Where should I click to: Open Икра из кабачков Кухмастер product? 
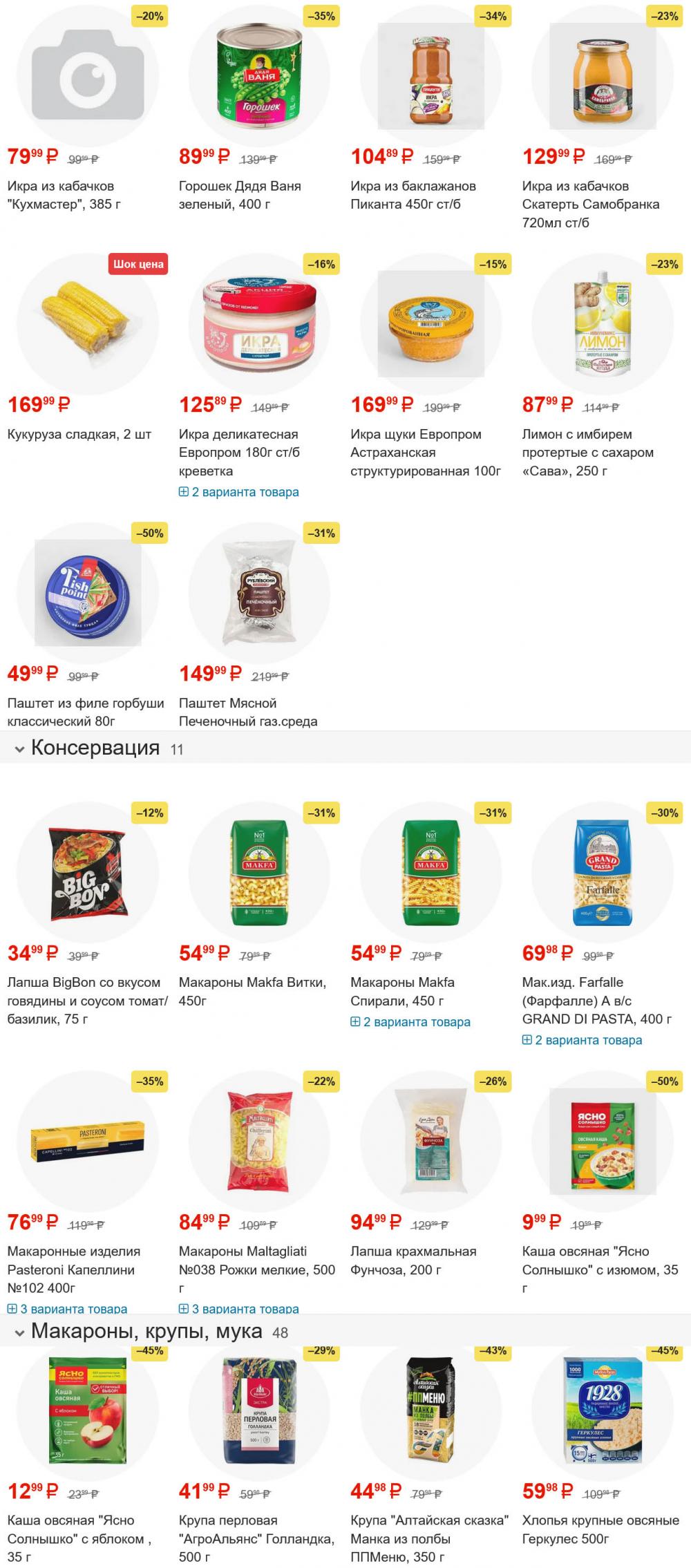point(61,195)
